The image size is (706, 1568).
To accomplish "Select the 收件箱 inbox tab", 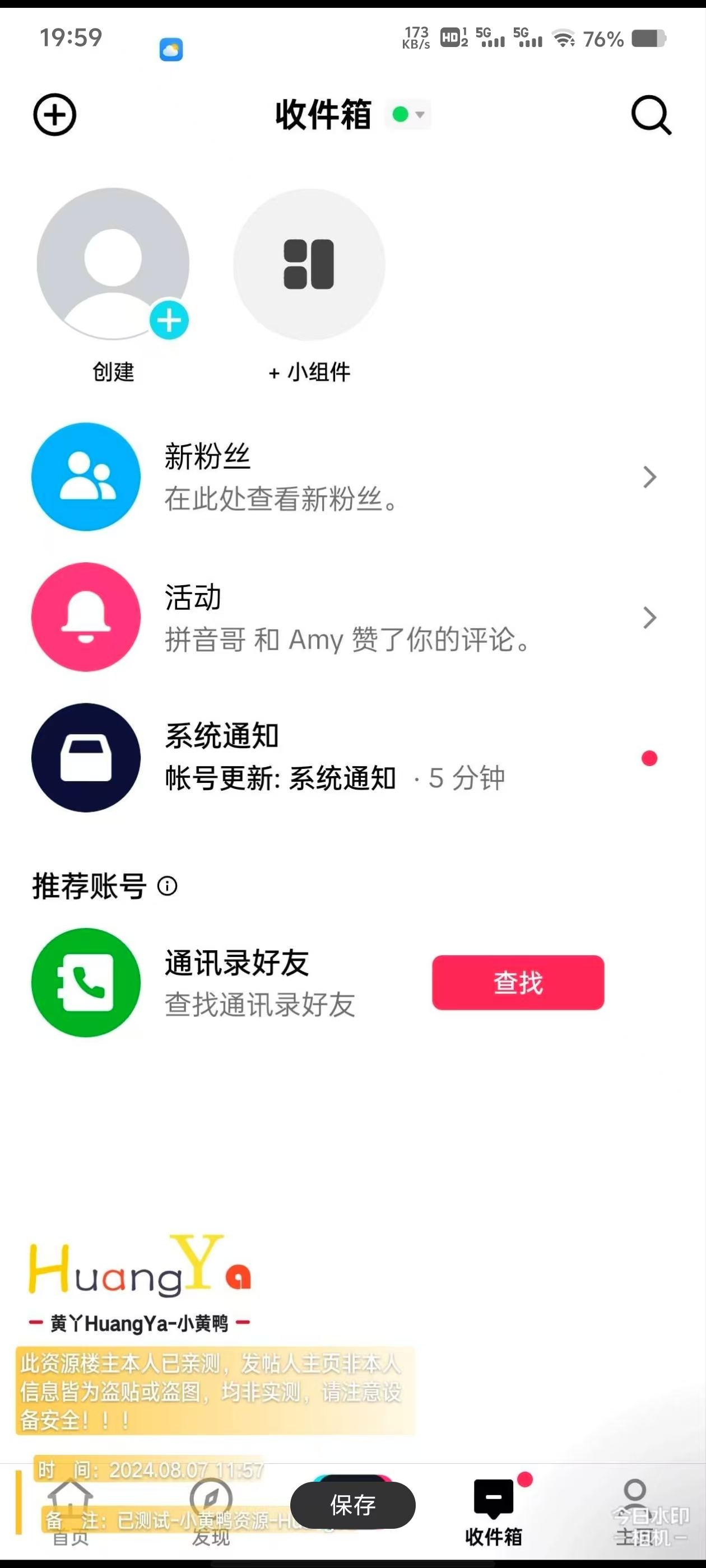I will coord(494,1512).
